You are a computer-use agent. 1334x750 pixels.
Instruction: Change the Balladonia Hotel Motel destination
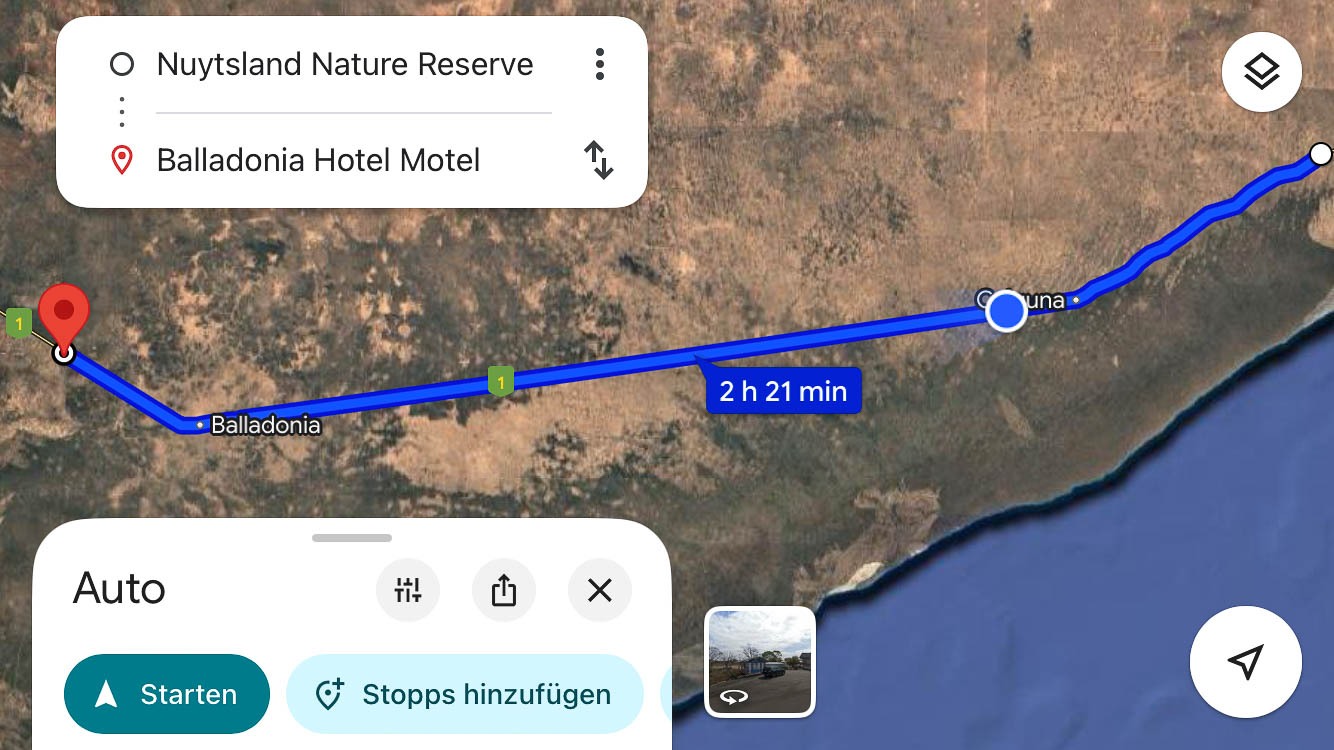point(318,160)
